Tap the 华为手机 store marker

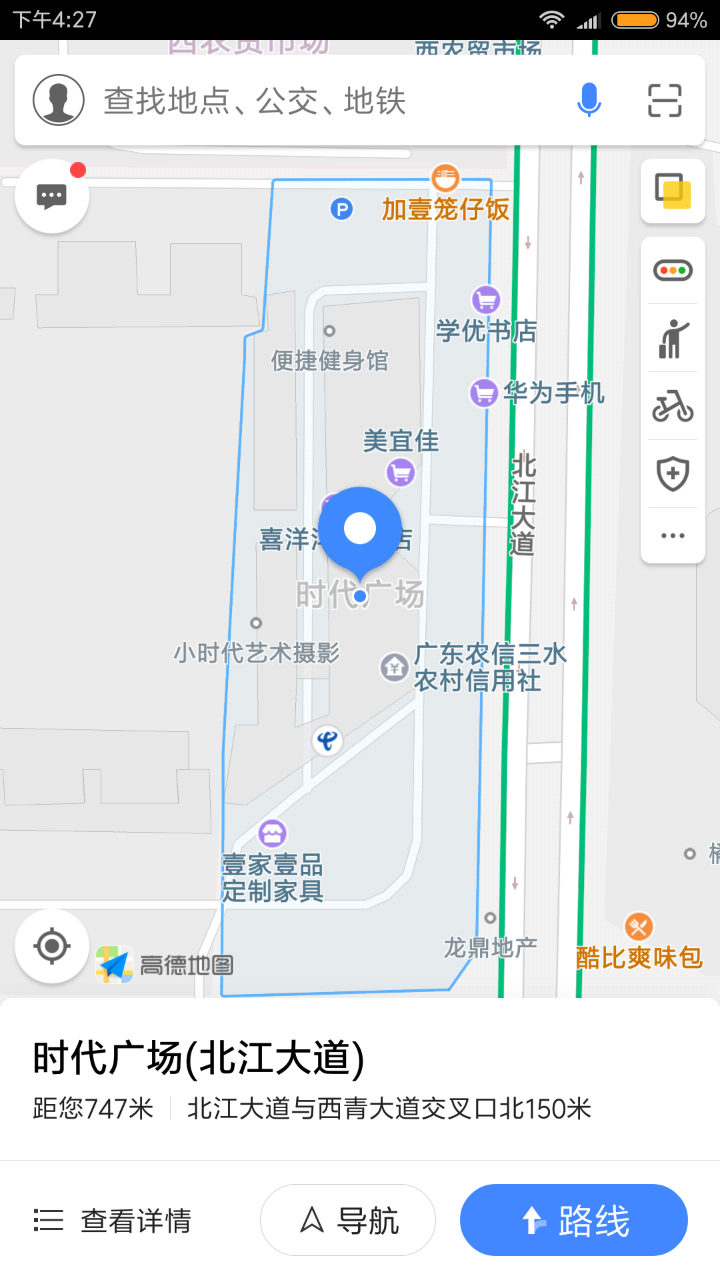pos(483,394)
